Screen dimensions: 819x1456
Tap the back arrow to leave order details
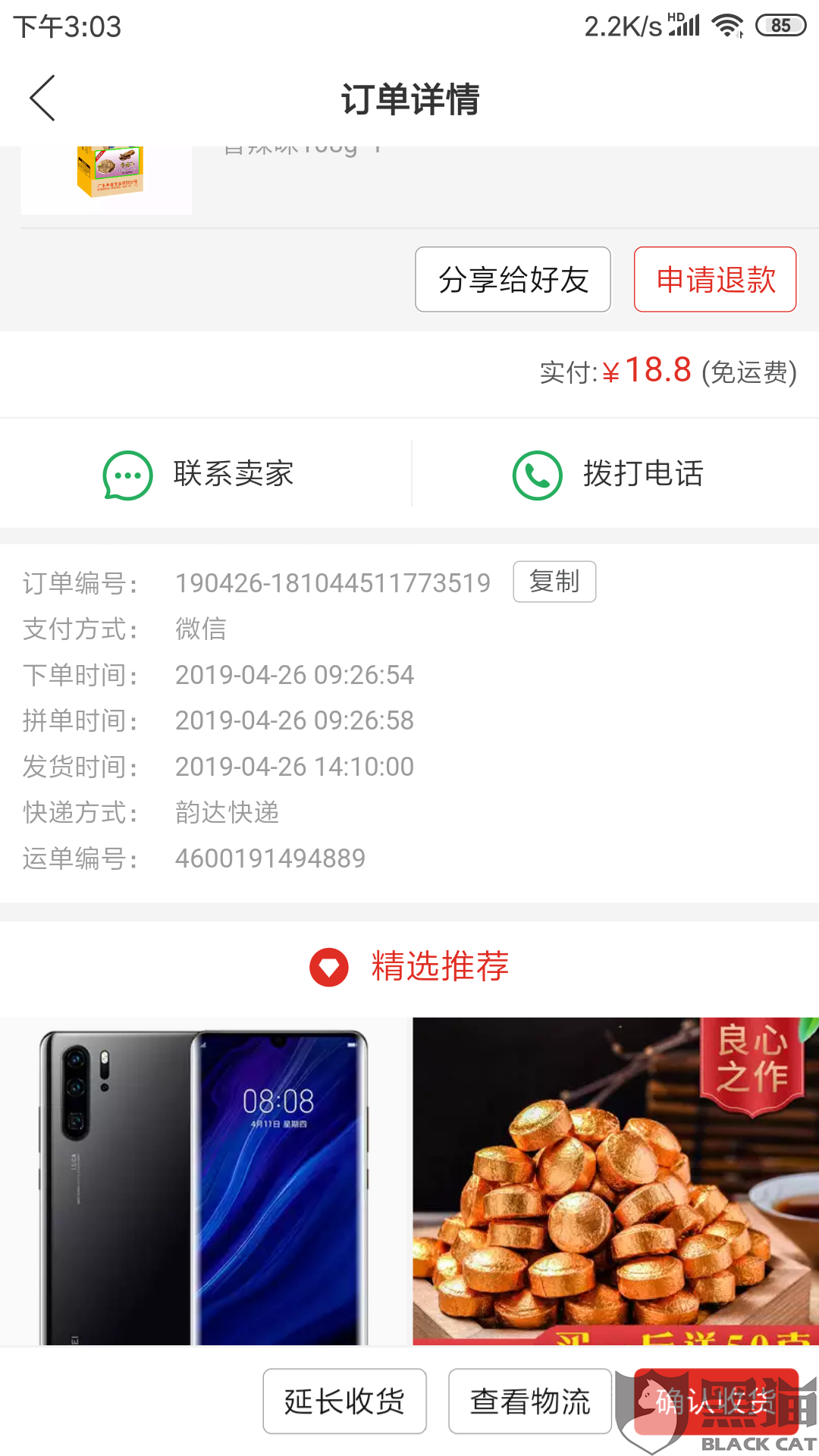(42, 99)
